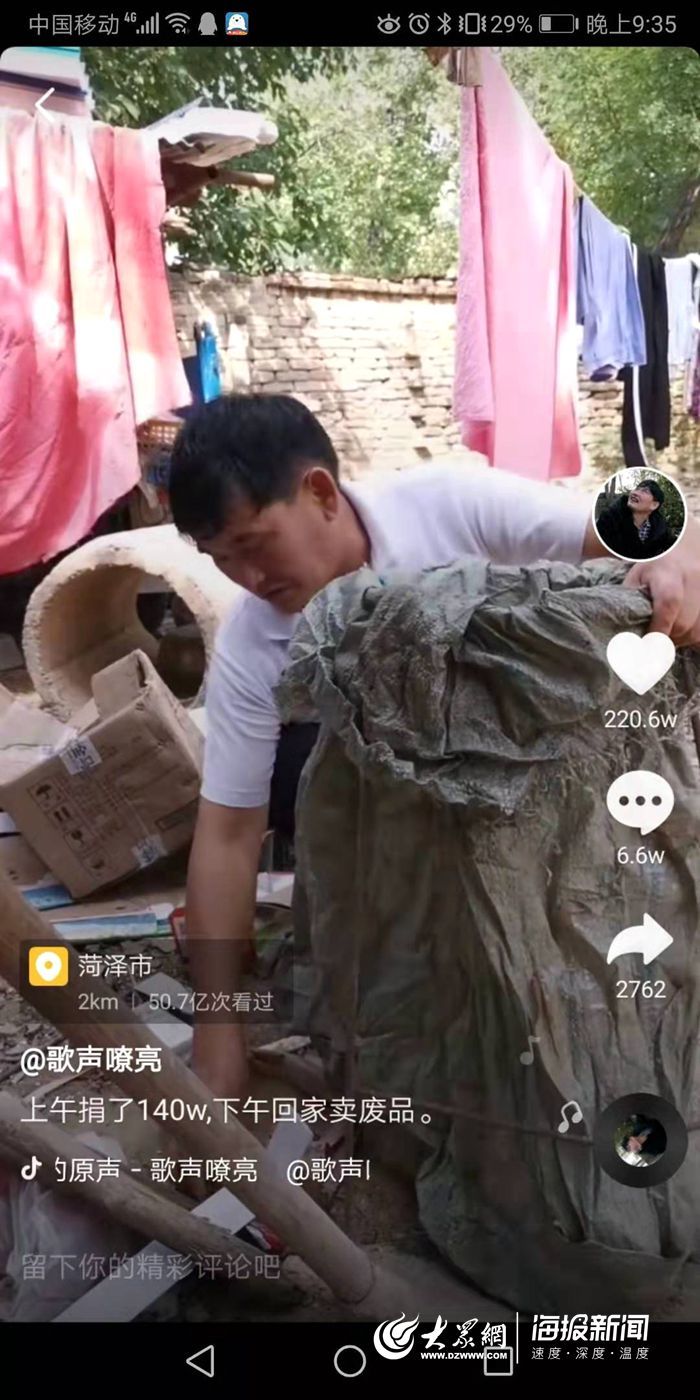The height and width of the screenshot is (1400, 700).
Task: Open the comments with 6.6w replies
Action: point(640,802)
